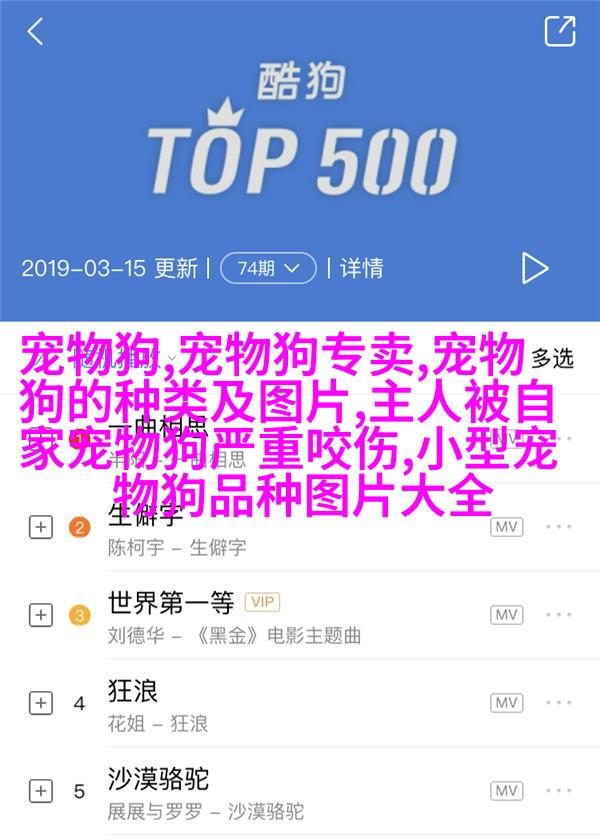Add 生僻字 using its plus icon
The width and height of the screenshot is (600, 839).
40,528
